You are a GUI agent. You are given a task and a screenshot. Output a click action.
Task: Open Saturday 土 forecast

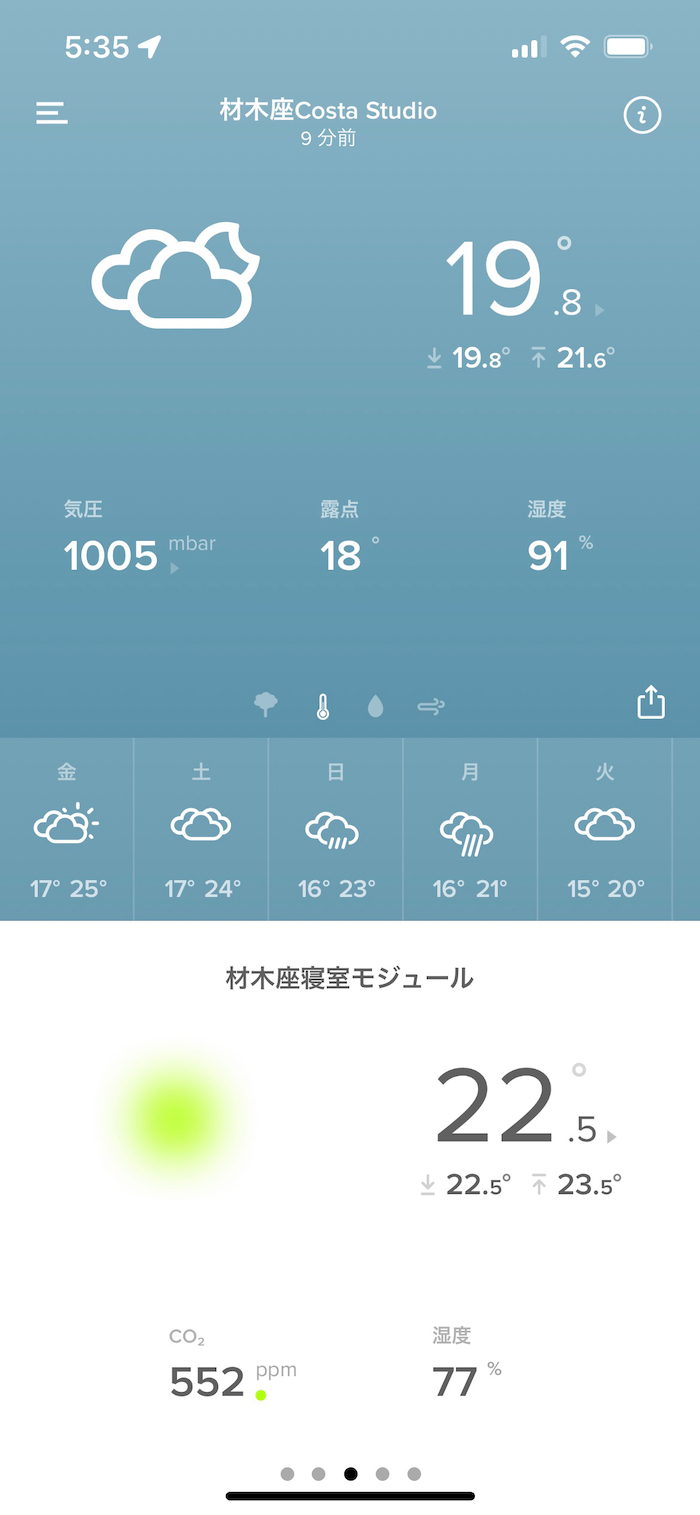(x=201, y=829)
